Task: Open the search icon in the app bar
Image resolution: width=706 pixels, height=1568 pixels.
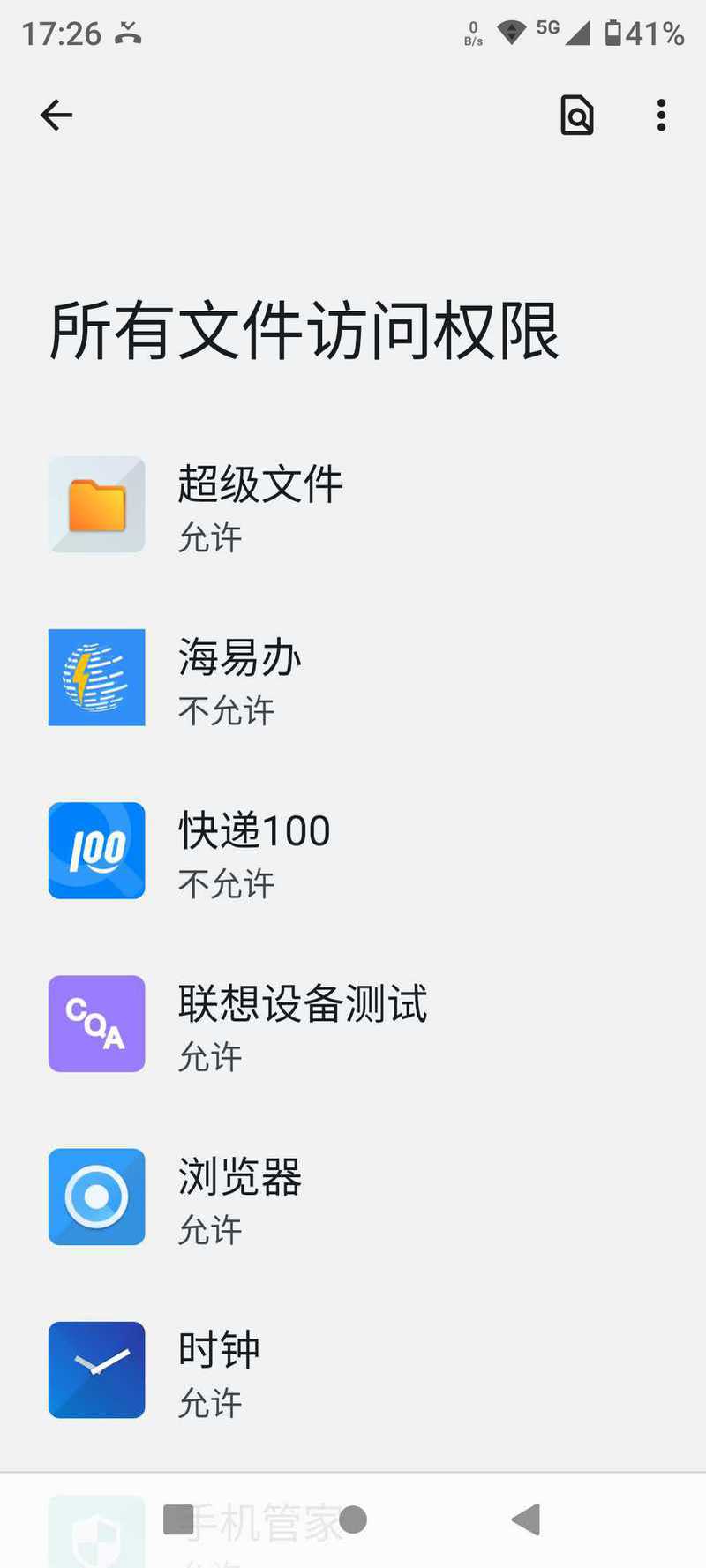Action: 577,116
